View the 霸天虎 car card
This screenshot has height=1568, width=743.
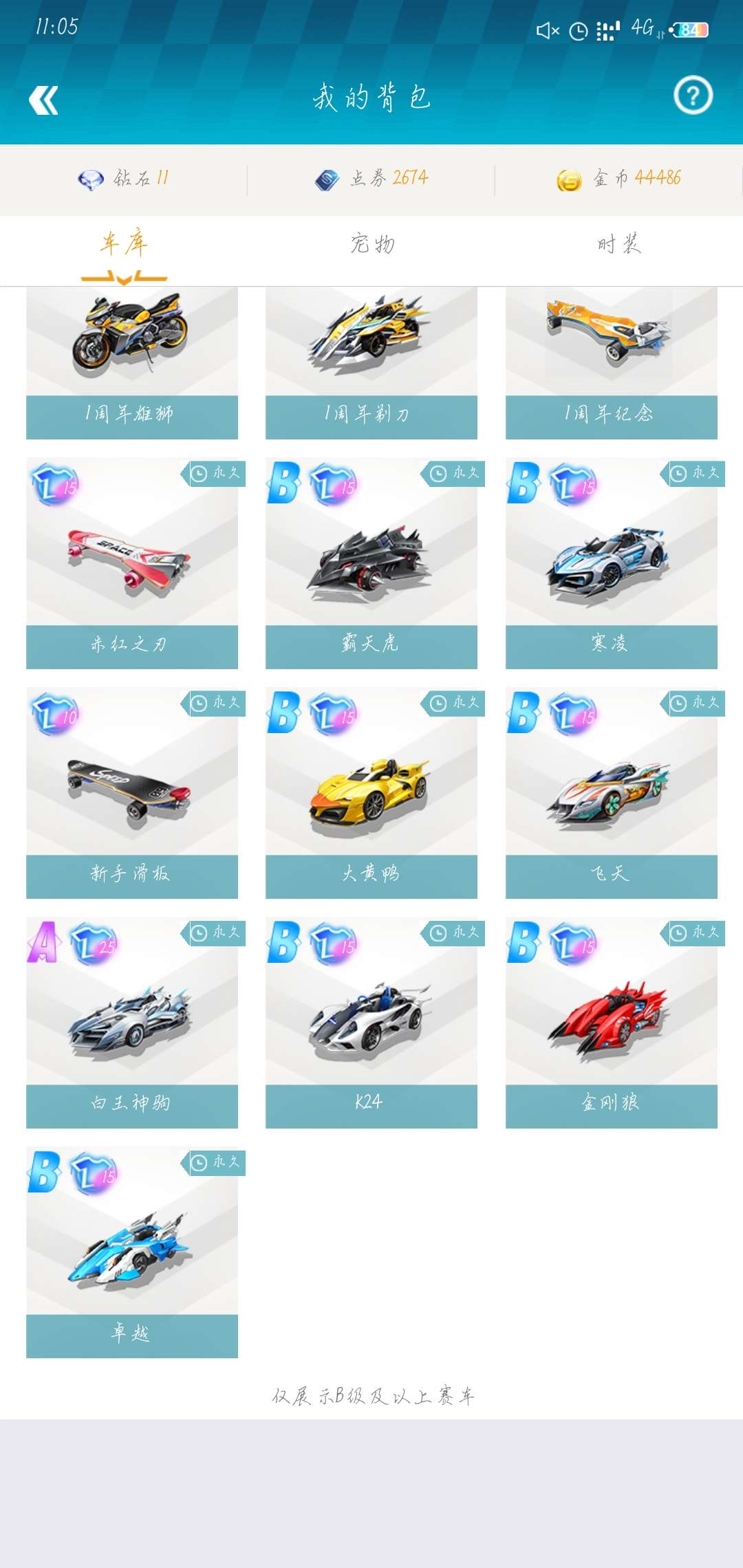[371, 564]
